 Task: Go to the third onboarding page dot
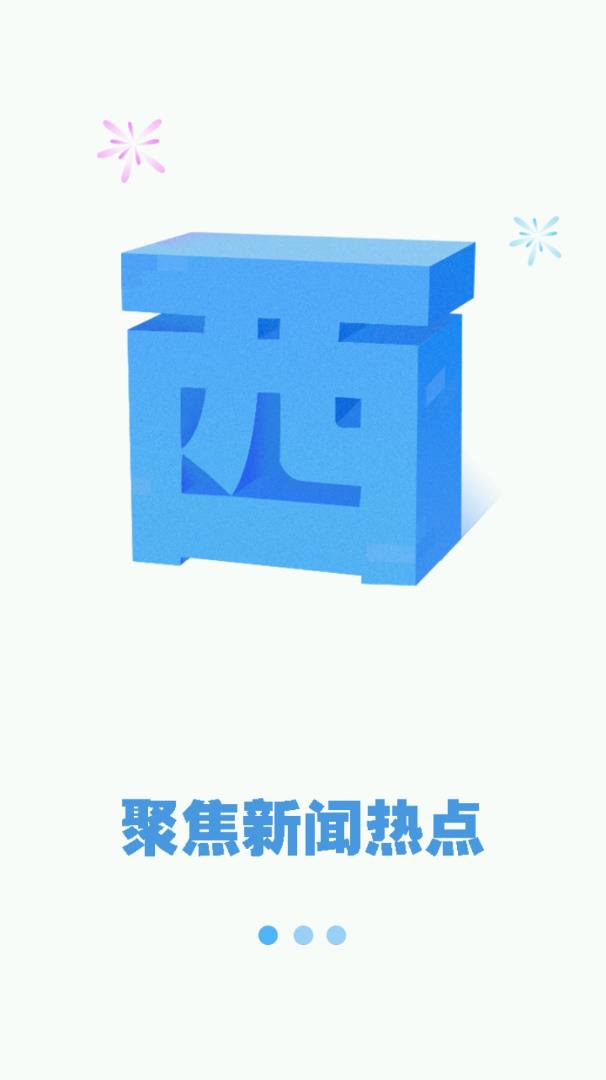point(336,935)
